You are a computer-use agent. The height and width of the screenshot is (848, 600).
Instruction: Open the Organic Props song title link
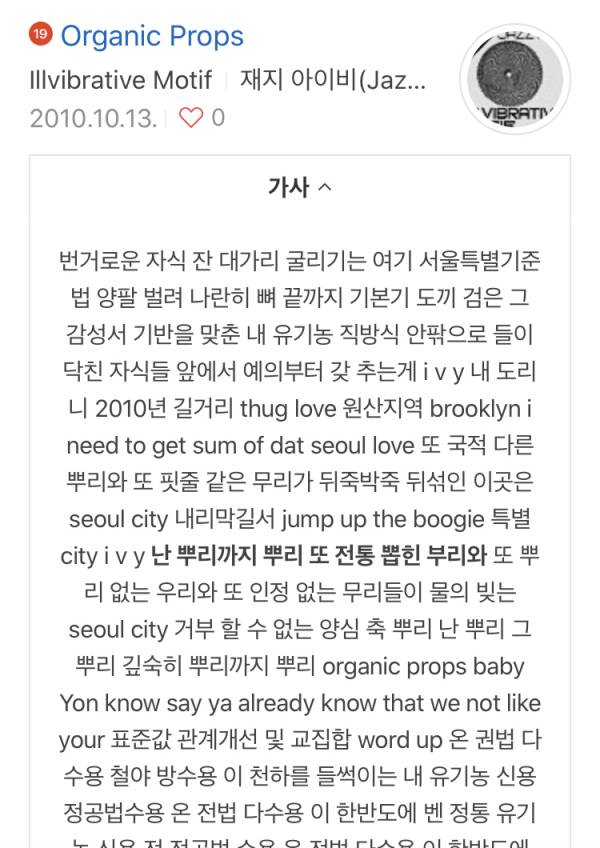tap(152, 37)
